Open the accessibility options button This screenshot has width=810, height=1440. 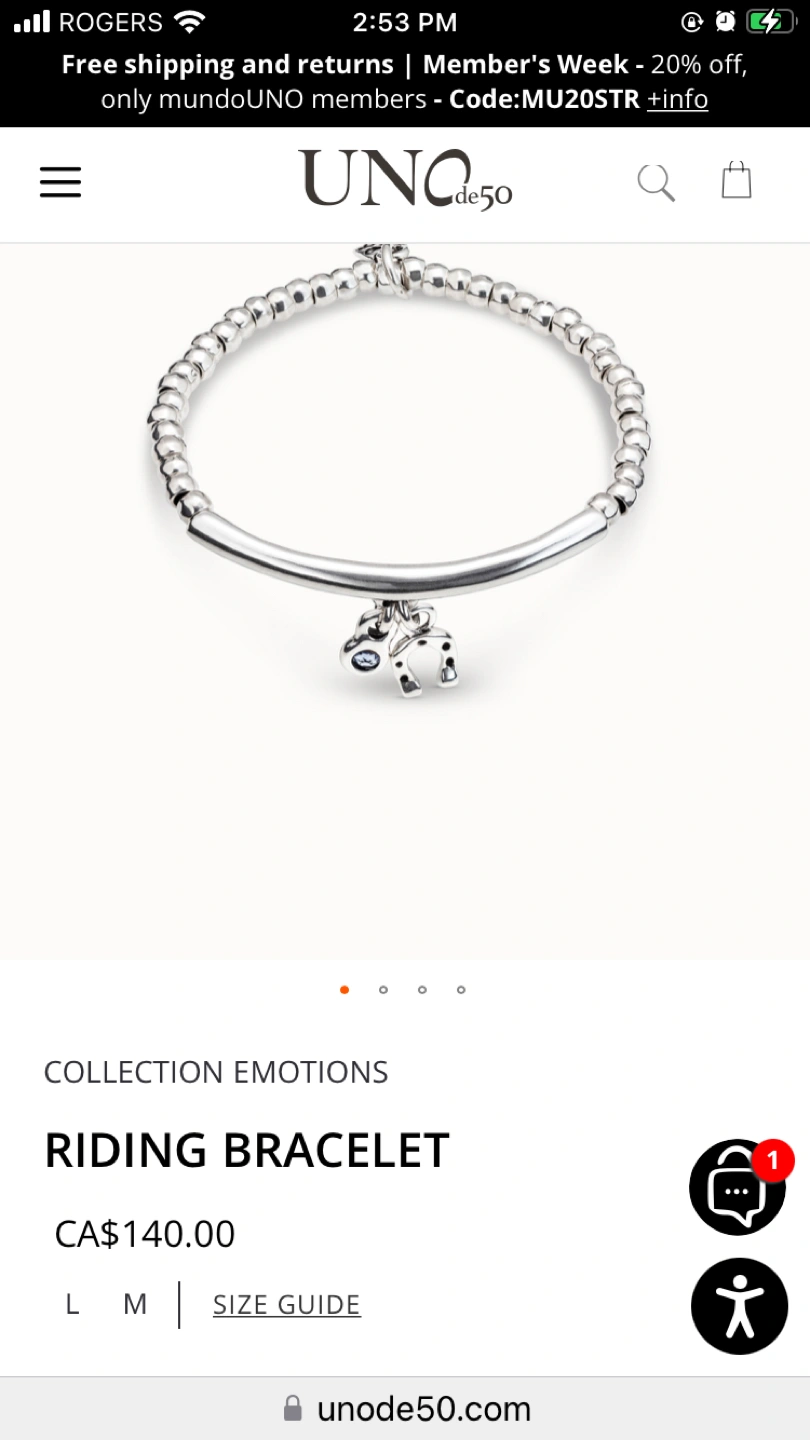(739, 1306)
